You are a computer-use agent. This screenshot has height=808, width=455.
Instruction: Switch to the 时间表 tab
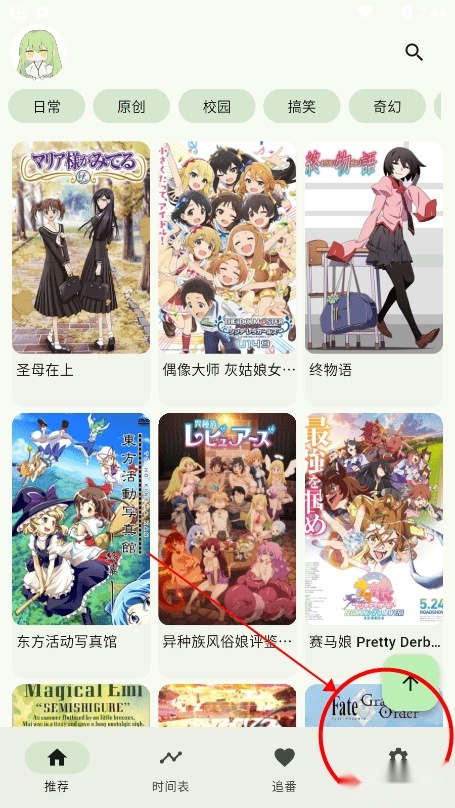point(171,766)
